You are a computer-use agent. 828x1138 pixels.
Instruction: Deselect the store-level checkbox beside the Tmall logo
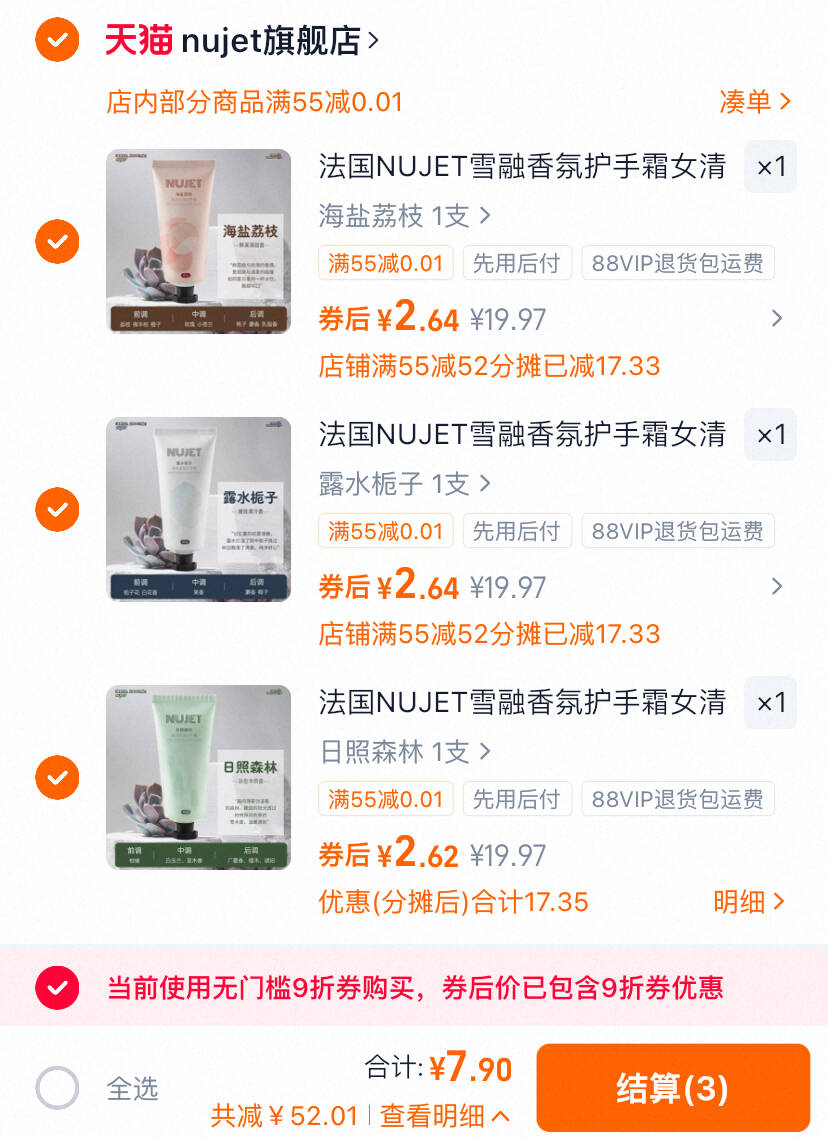pos(57,40)
